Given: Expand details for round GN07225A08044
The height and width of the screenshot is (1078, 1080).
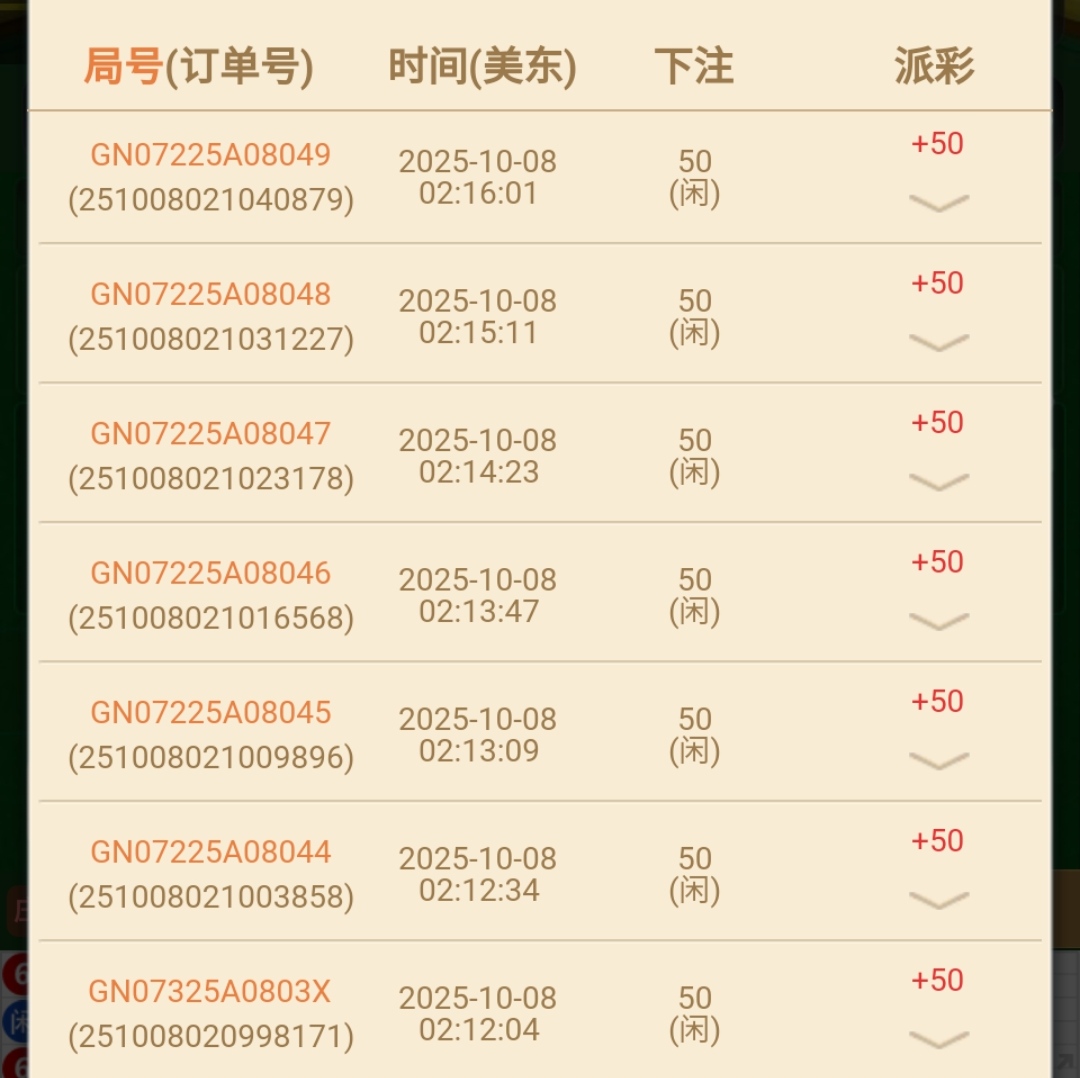Looking at the screenshot, I should [x=938, y=901].
